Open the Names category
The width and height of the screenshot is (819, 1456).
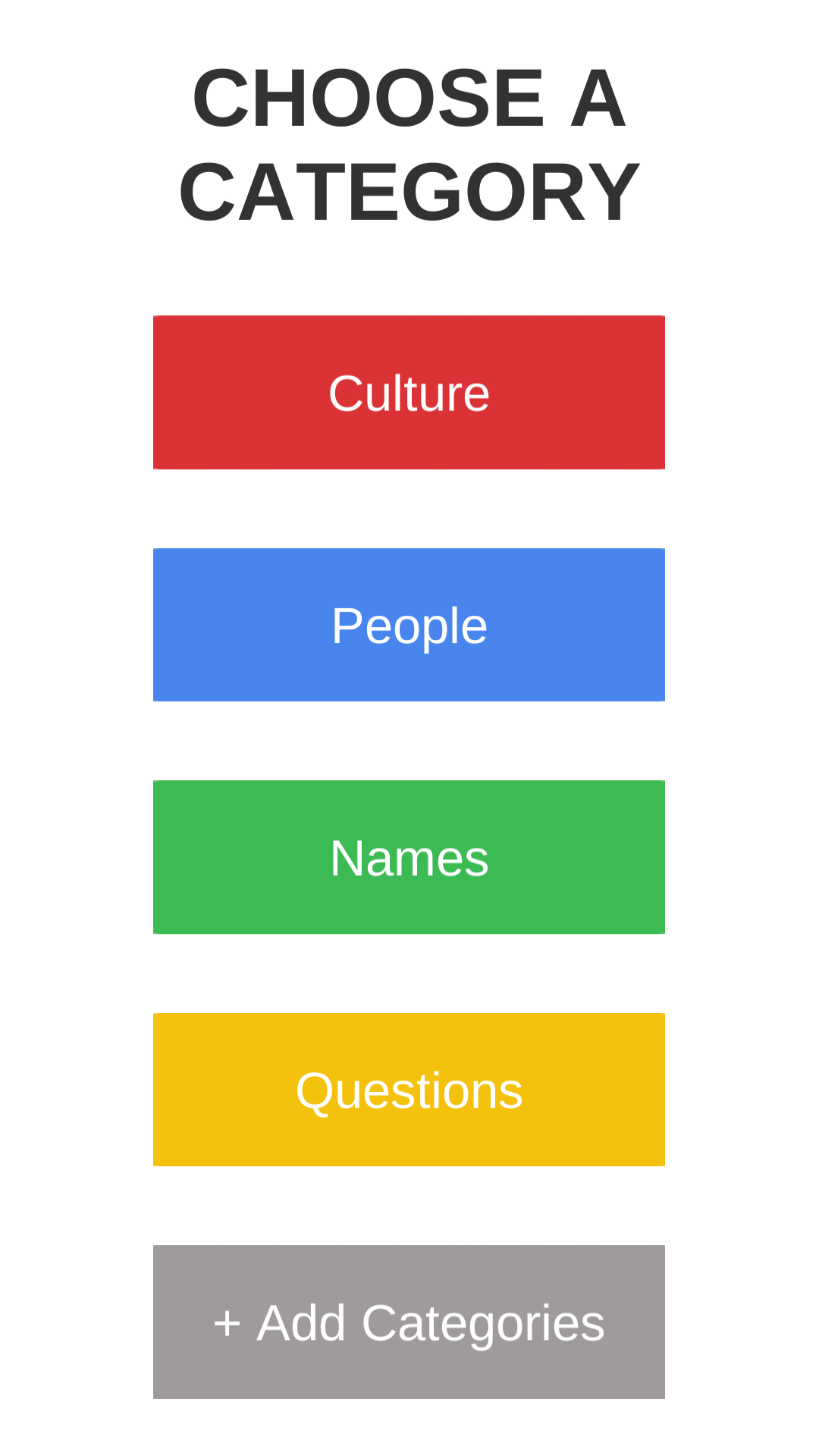[409, 857]
